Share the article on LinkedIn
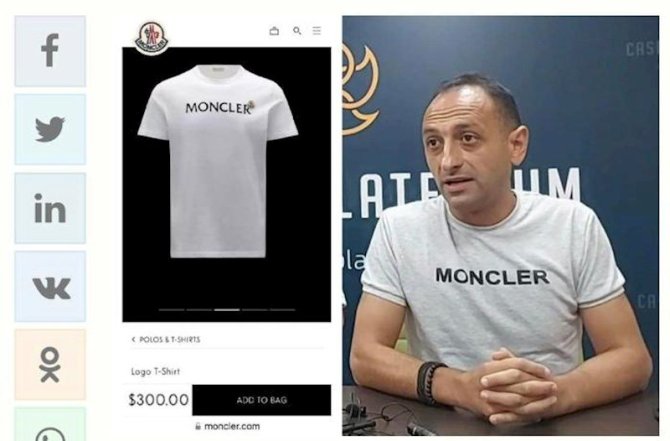670x441 pixels. (x=50, y=208)
